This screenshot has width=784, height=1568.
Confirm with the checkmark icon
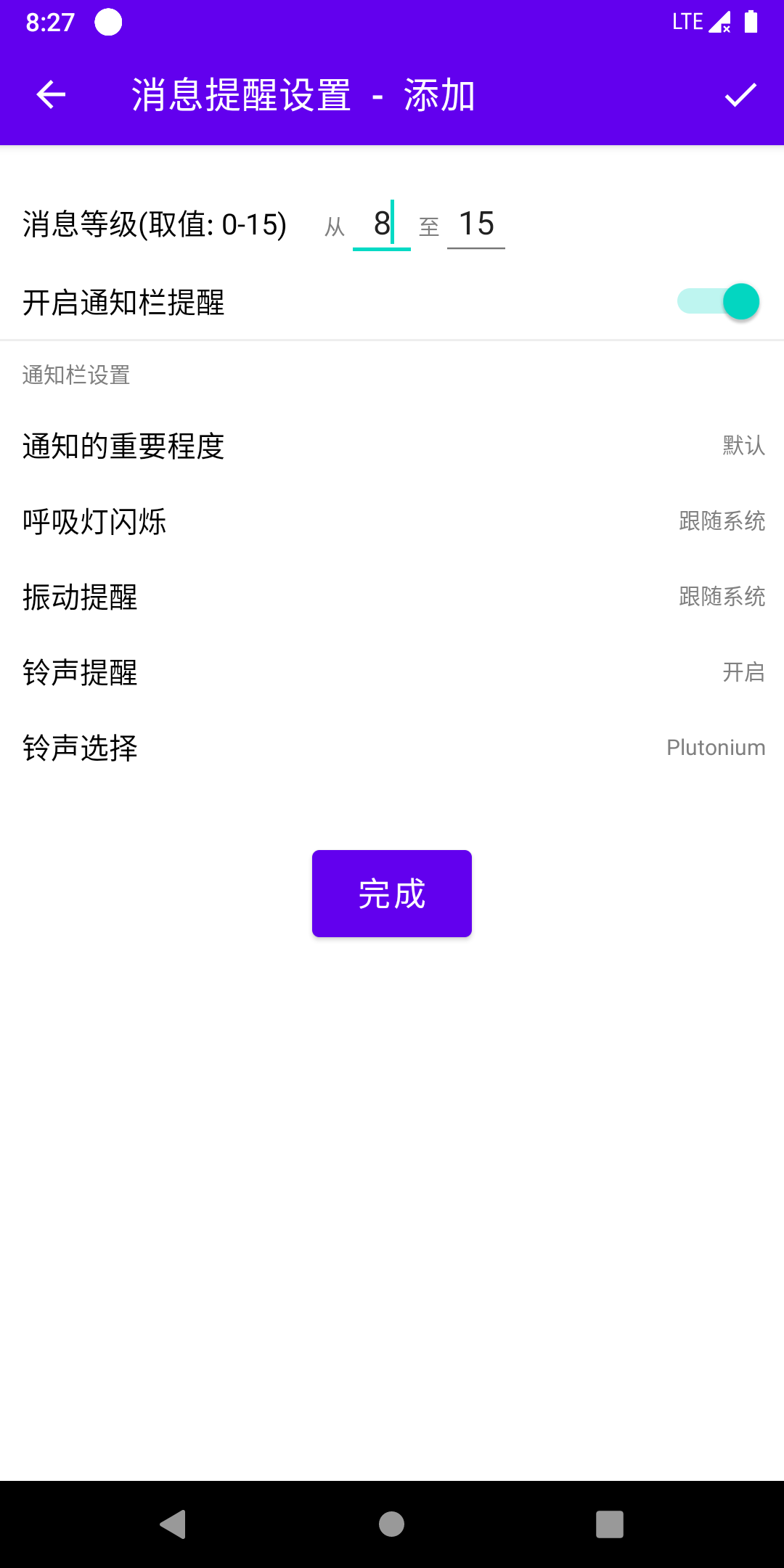(740, 95)
